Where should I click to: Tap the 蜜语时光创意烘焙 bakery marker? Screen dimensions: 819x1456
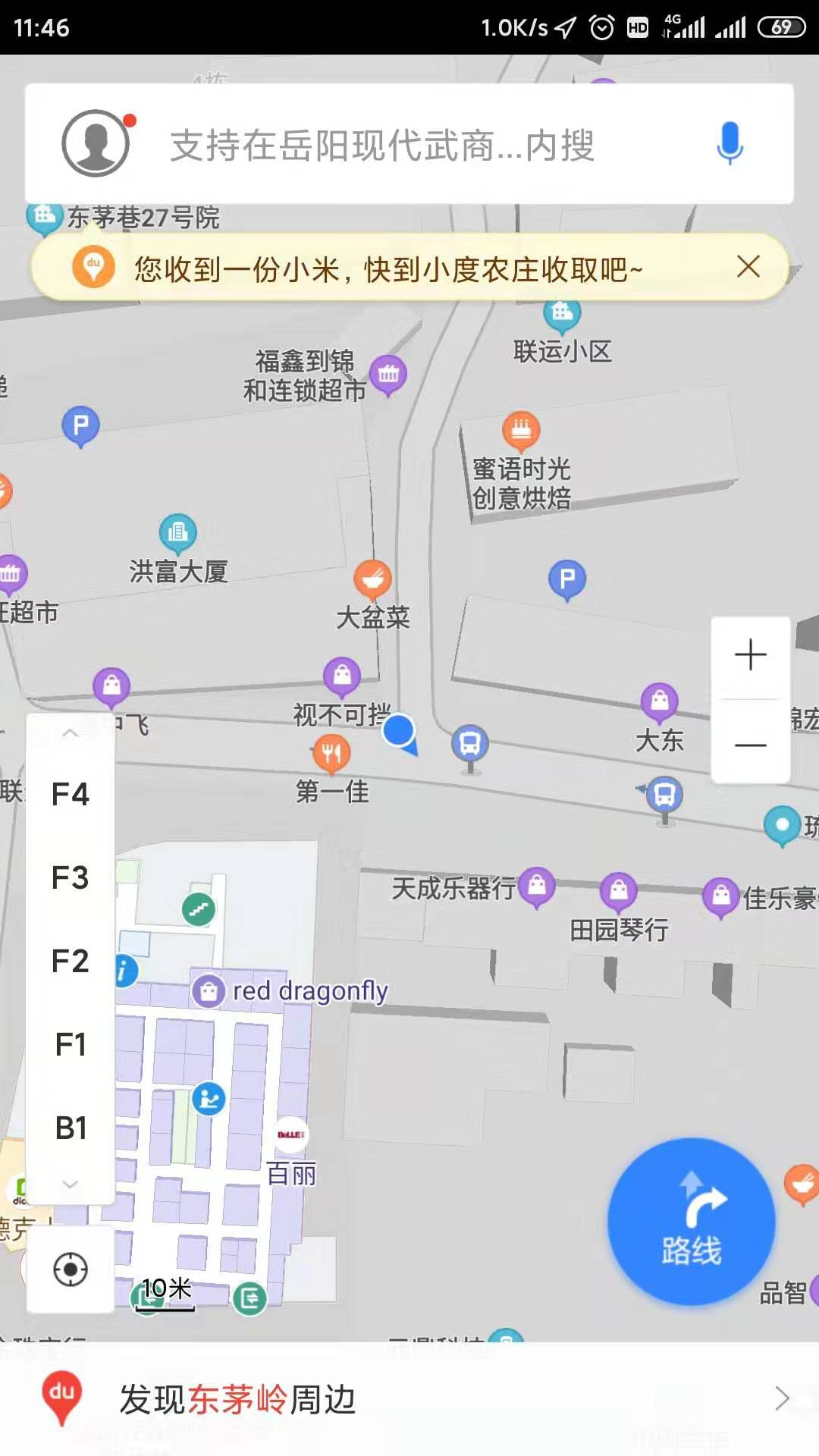521,431
